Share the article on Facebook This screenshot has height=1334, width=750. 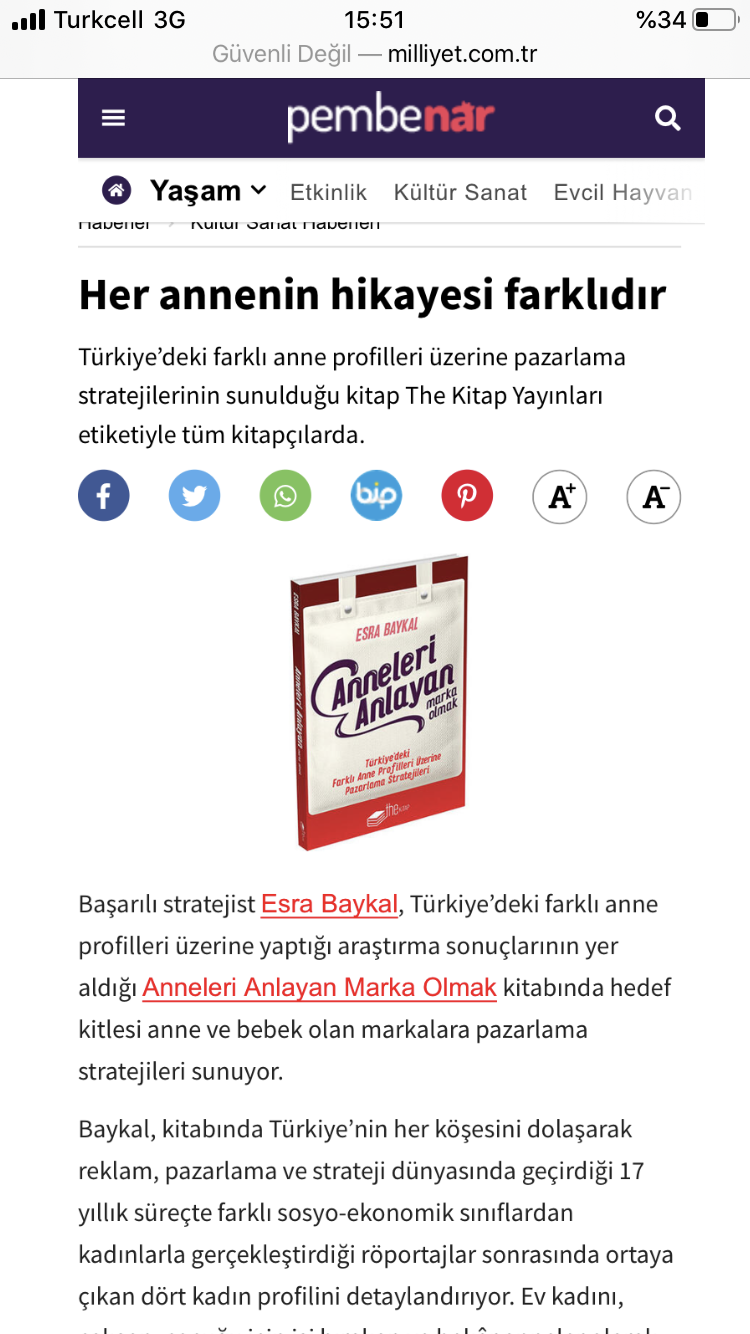pyautogui.click(x=104, y=495)
